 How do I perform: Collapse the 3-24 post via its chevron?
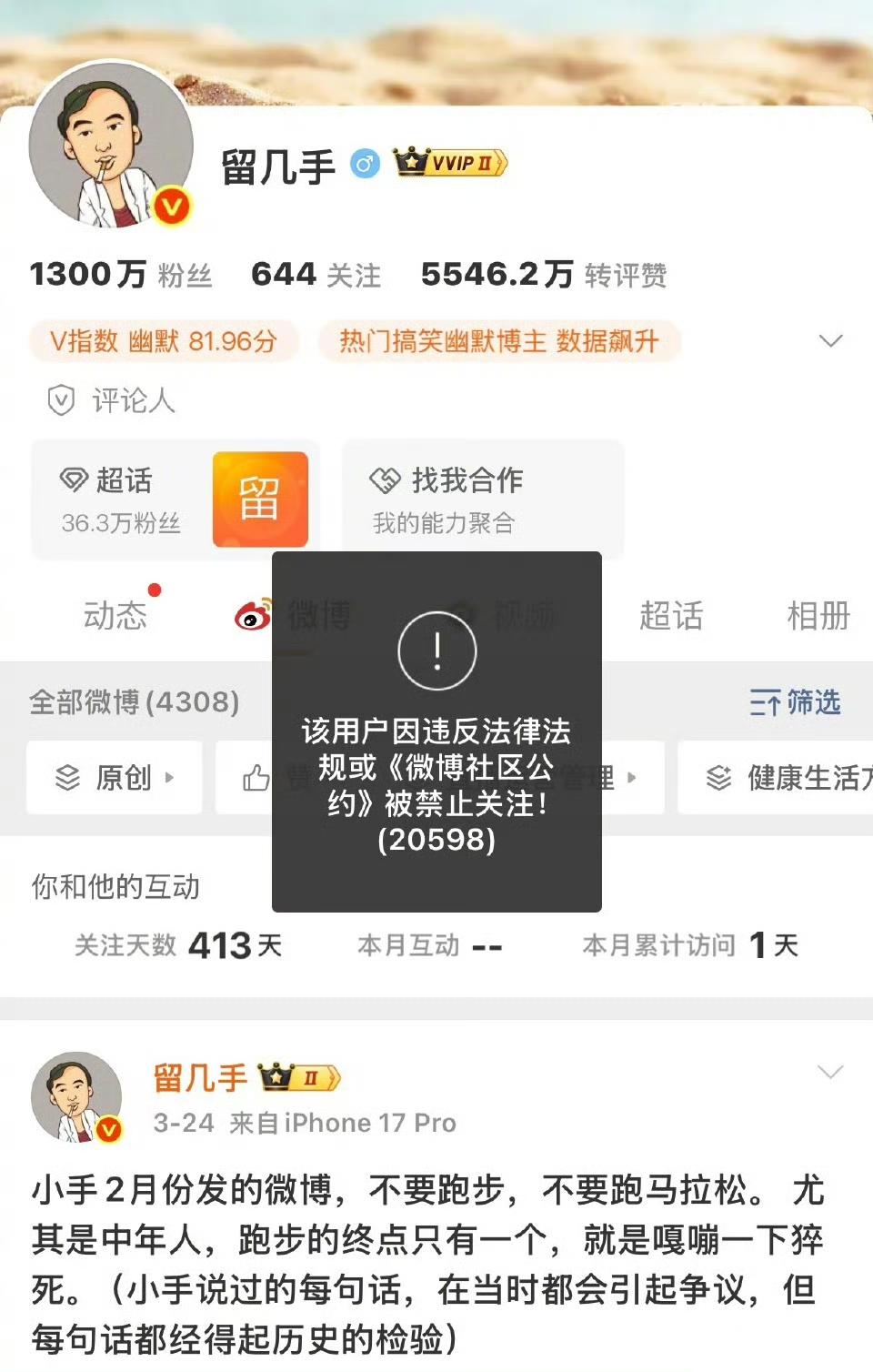[x=828, y=1072]
